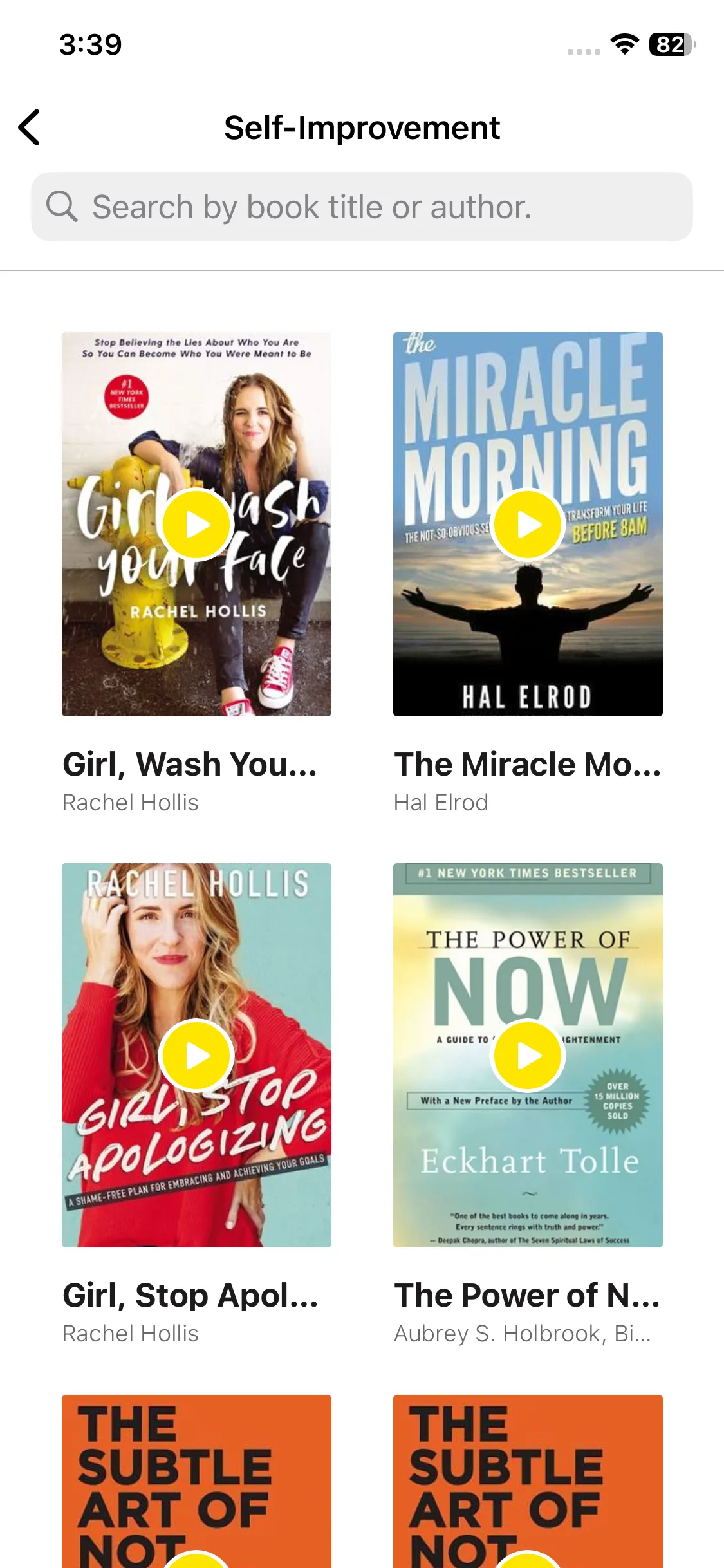Play The Power of Now audiobook
Screen dimensions: 724x1568
tap(528, 1056)
